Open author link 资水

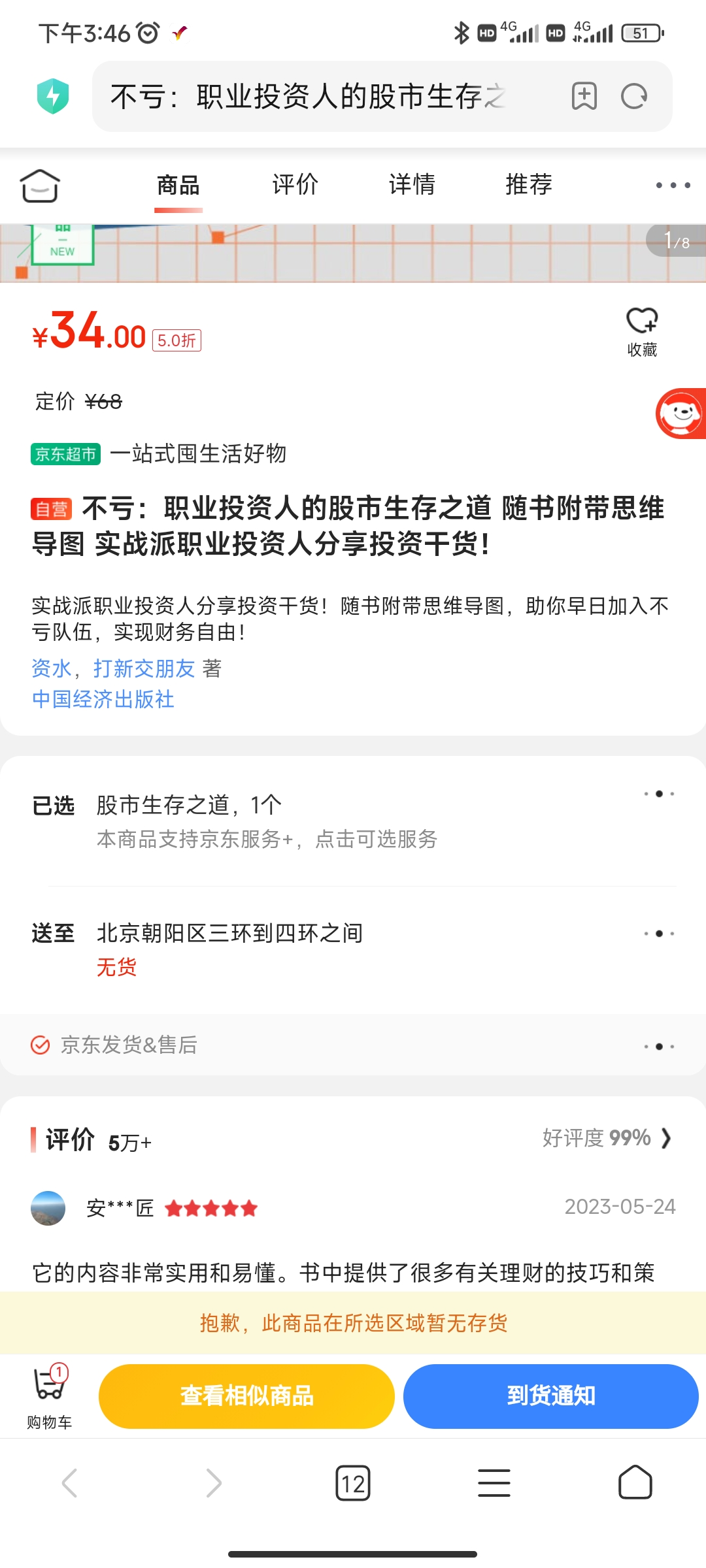coord(51,668)
